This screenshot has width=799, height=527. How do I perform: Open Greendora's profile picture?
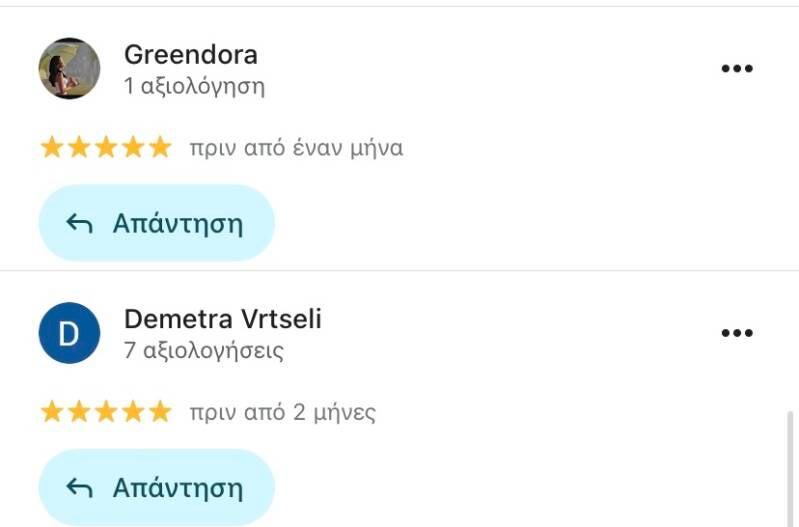point(69,69)
